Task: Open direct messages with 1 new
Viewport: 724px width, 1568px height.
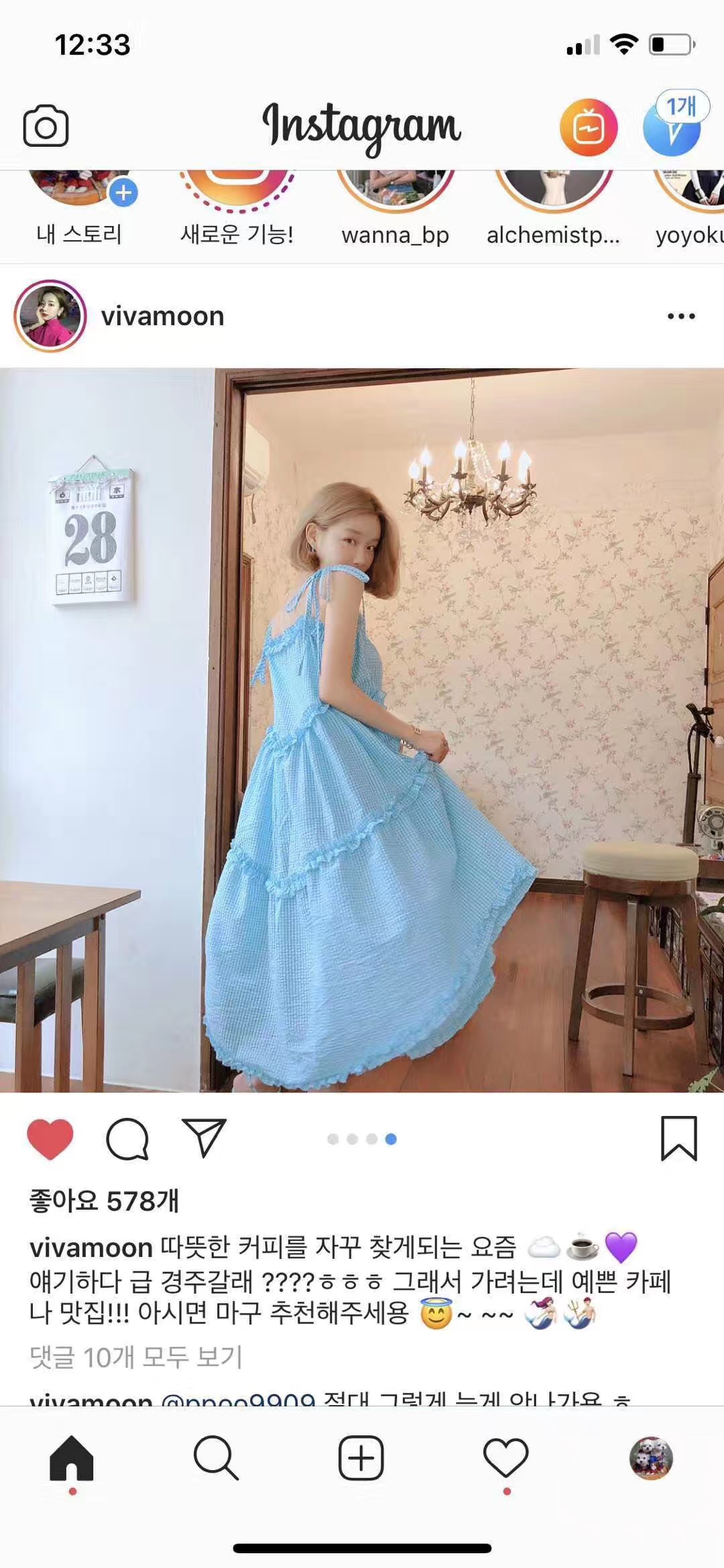Action: click(672, 127)
